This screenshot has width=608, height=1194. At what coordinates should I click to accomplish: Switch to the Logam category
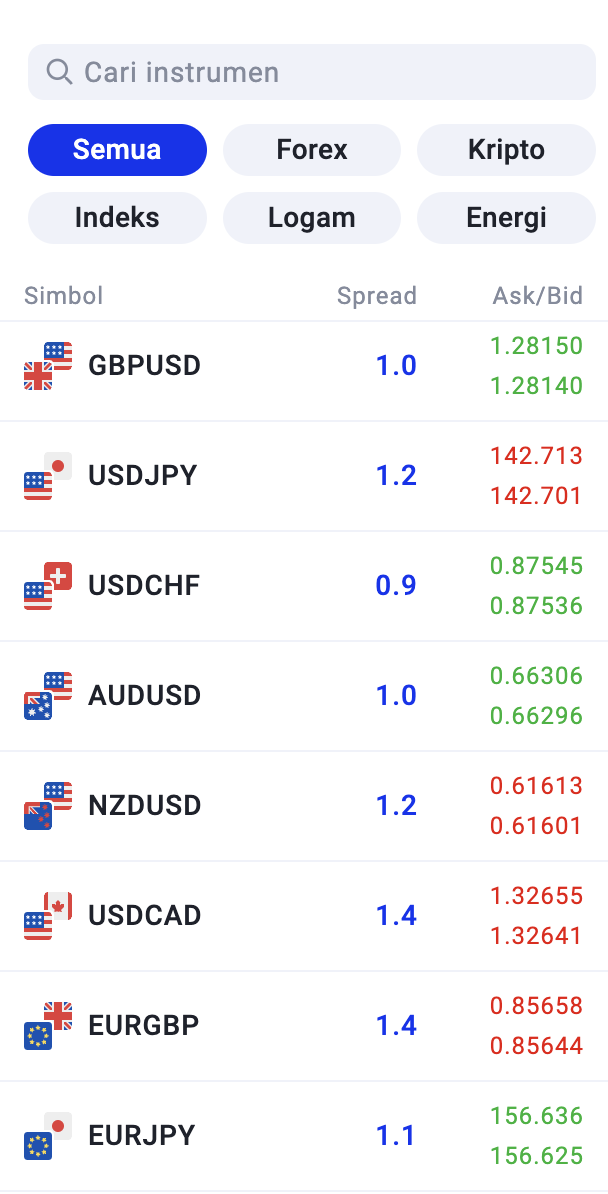click(x=312, y=218)
